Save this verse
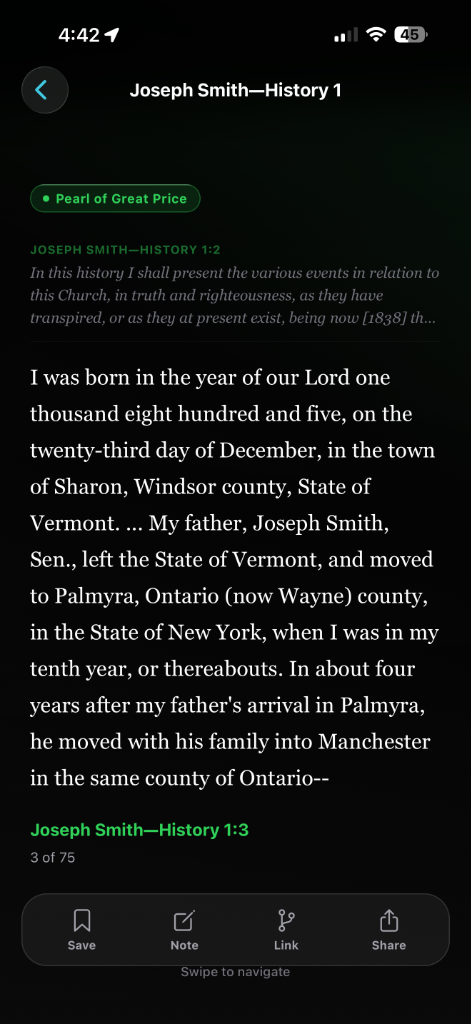The width and height of the screenshot is (471, 1024). [82, 930]
